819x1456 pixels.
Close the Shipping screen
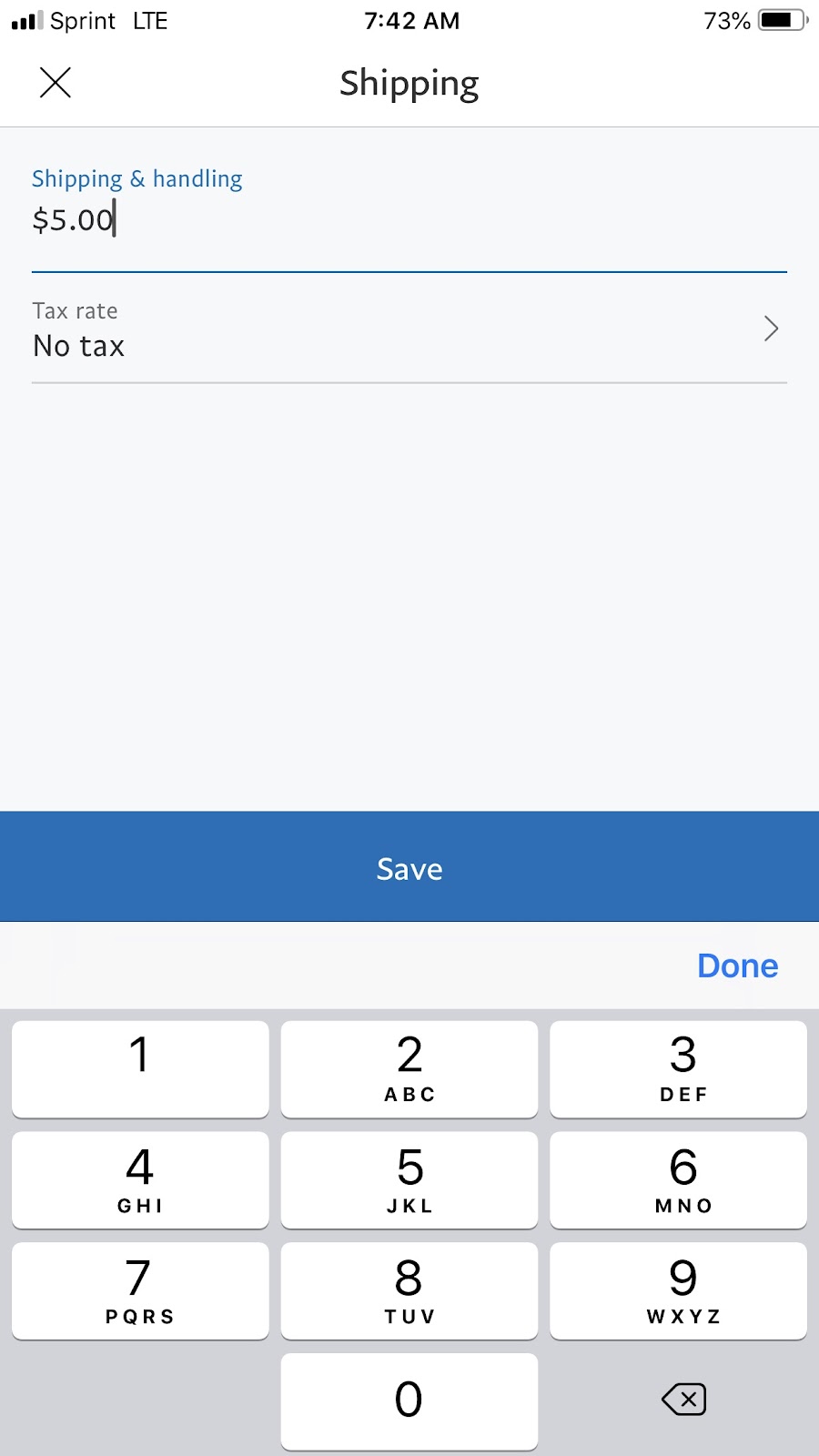pos(56,83)
